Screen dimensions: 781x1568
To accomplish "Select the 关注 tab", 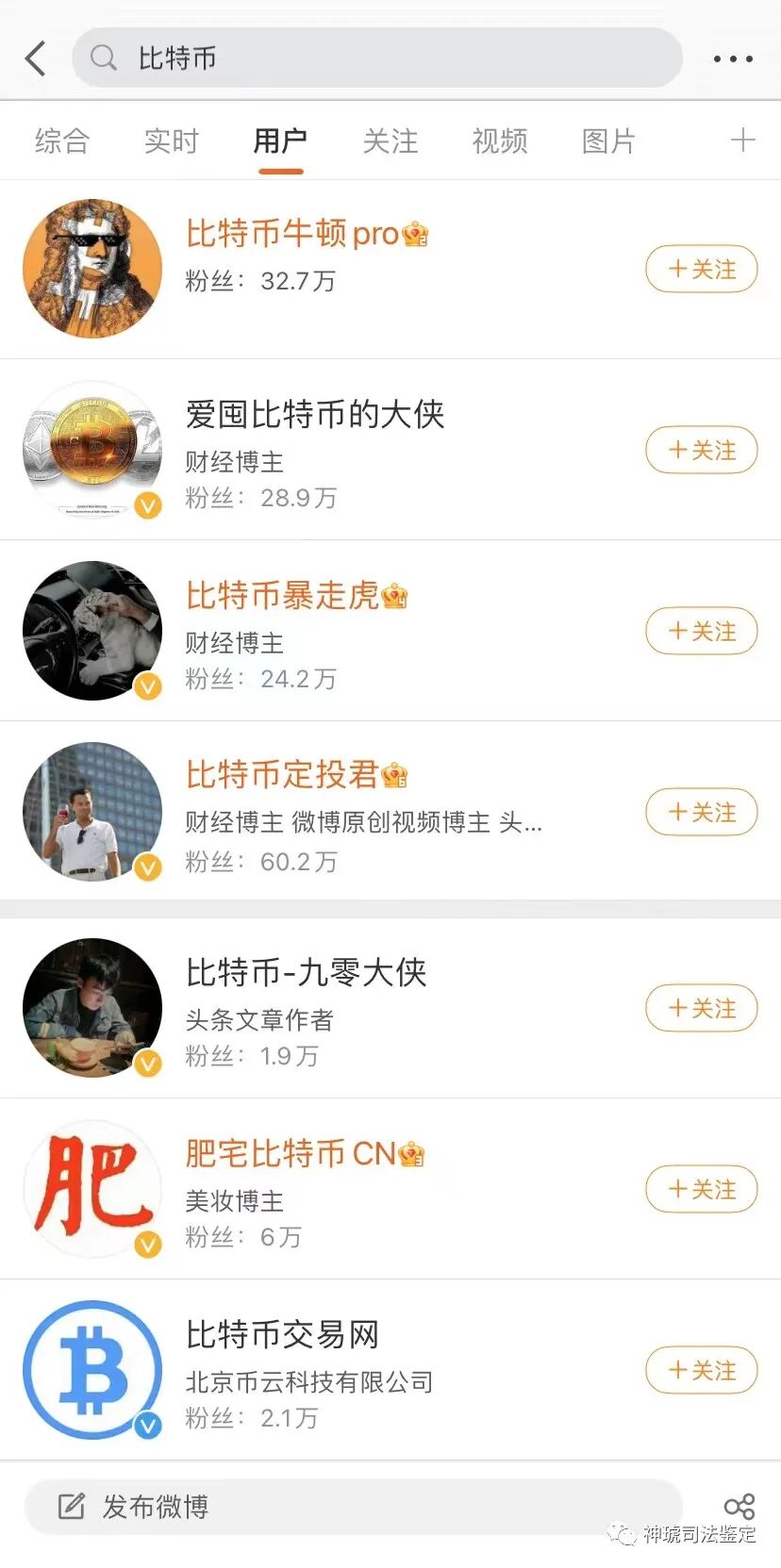I will [x=390, y=141].
